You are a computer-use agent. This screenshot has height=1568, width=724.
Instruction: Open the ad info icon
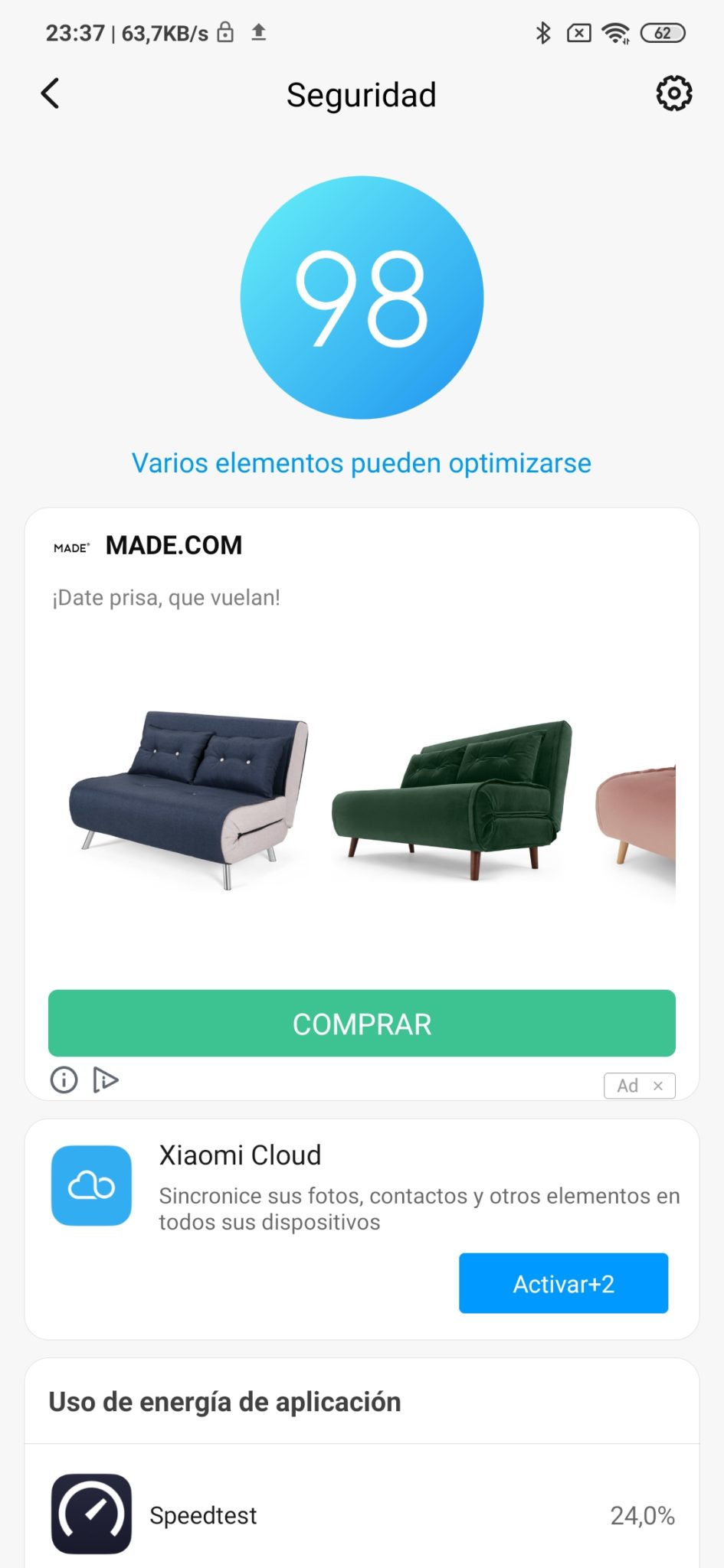[x=64, y=1080]
